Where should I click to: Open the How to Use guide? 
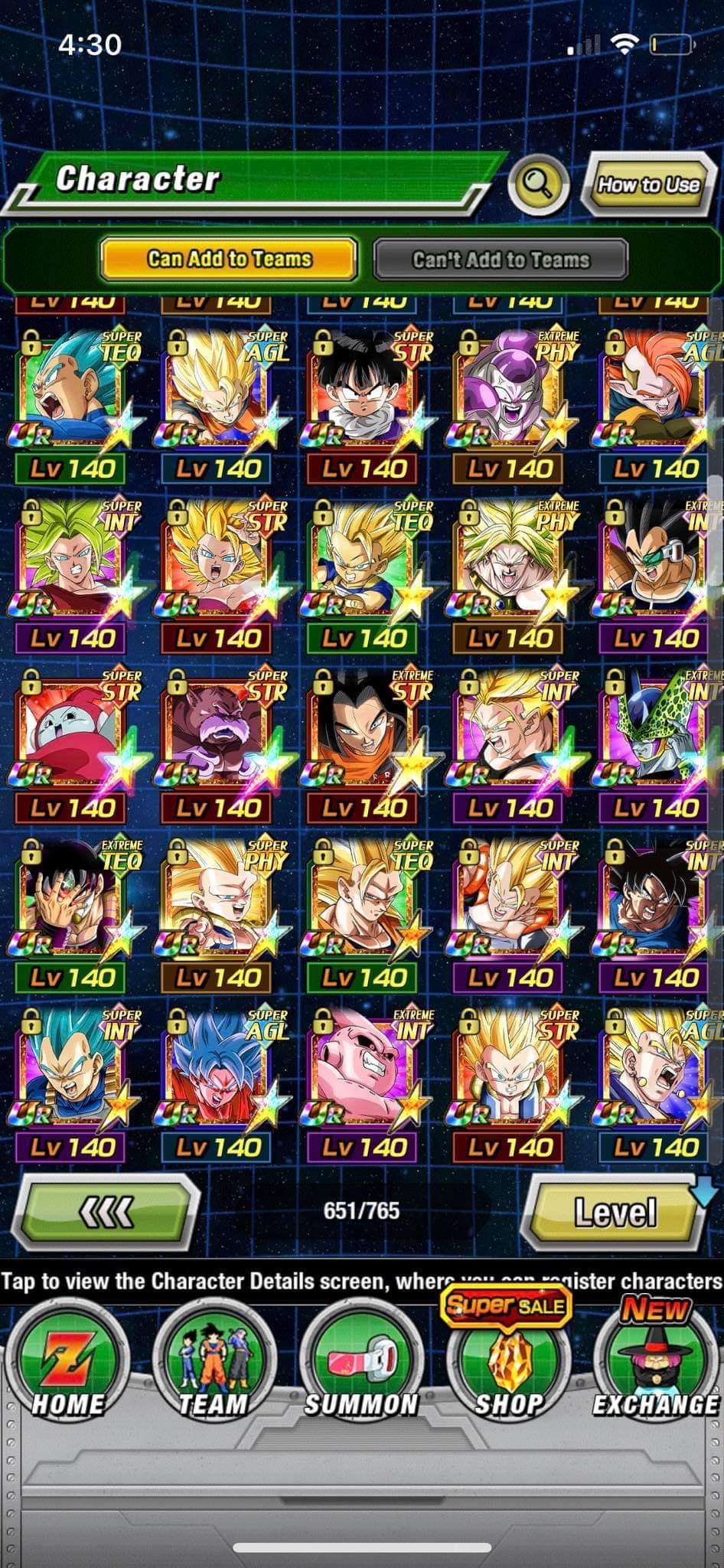click(x=647, y=184)
